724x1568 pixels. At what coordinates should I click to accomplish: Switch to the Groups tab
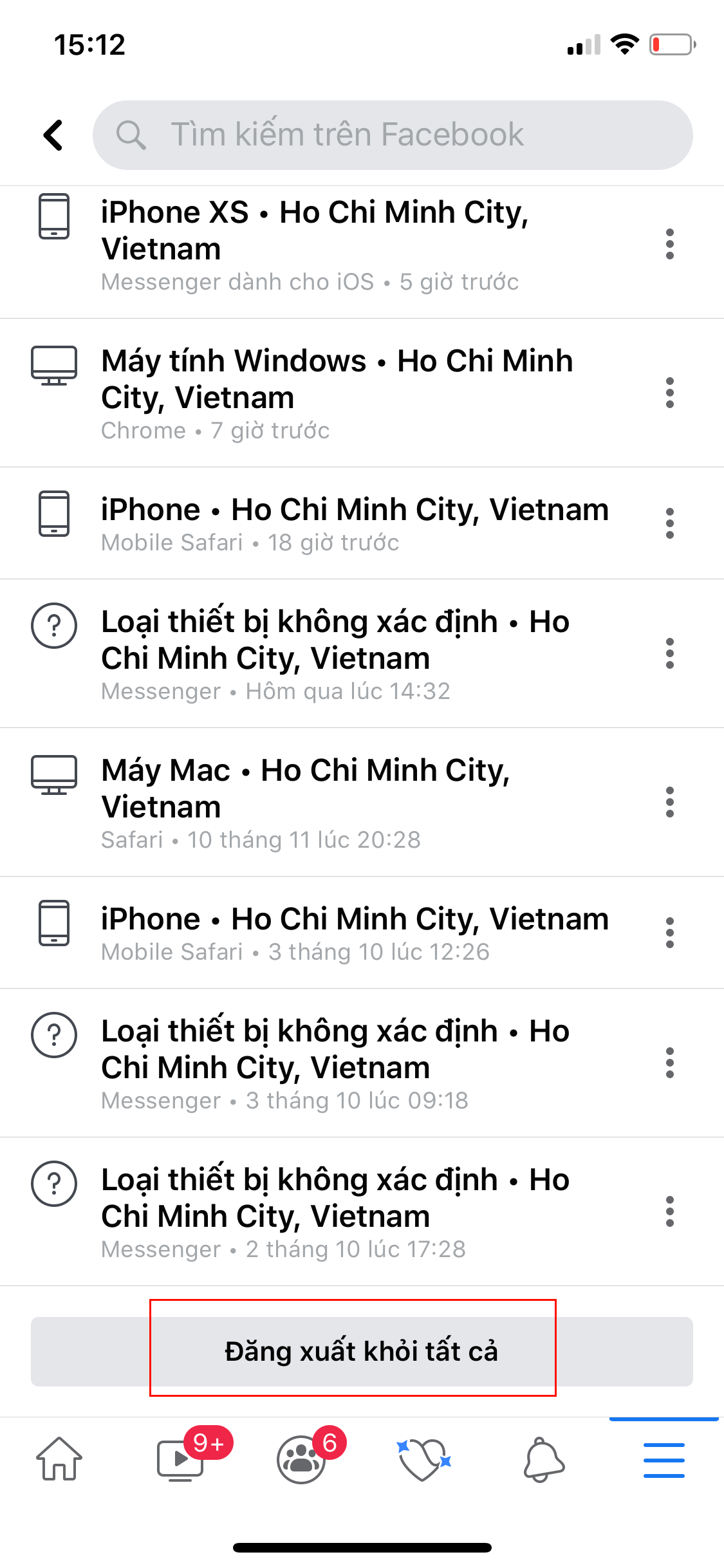(301, 1459)
